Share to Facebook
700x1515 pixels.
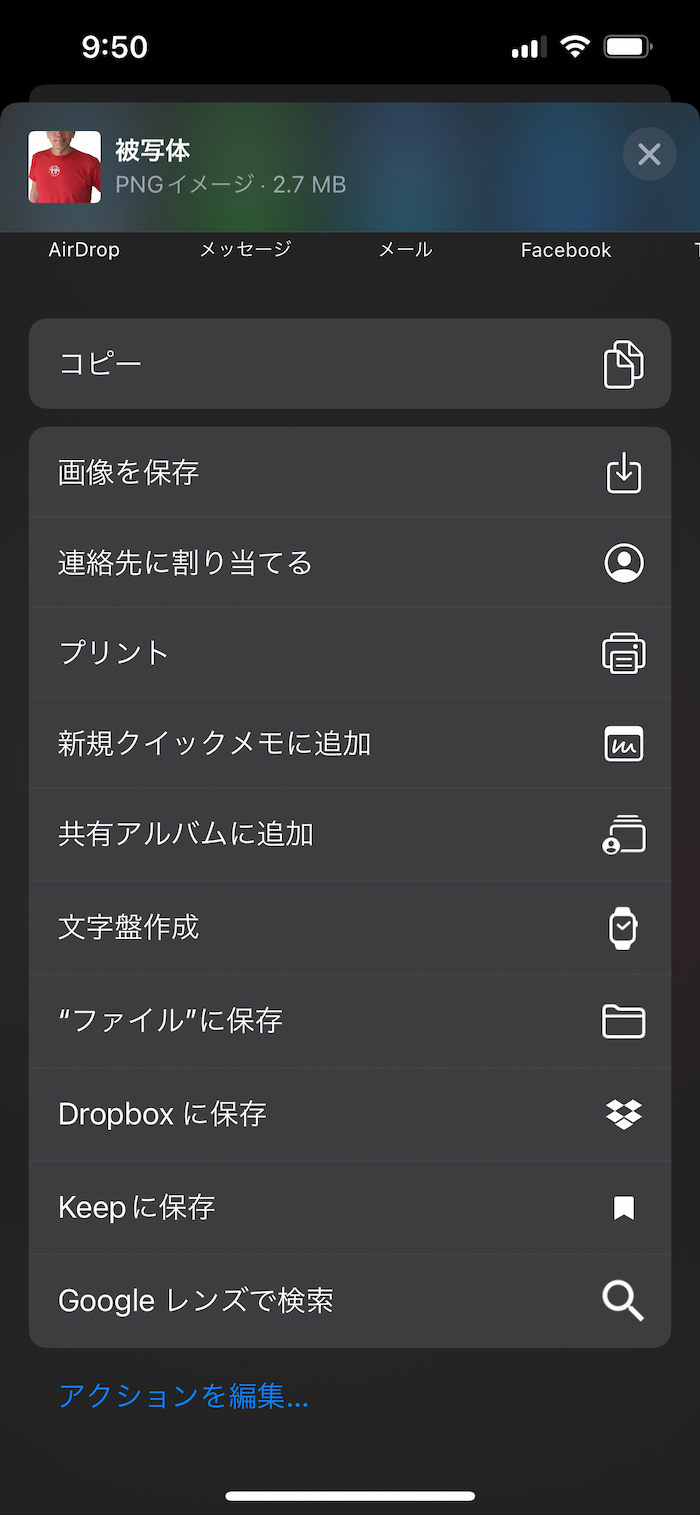click(x=566, y=250)
